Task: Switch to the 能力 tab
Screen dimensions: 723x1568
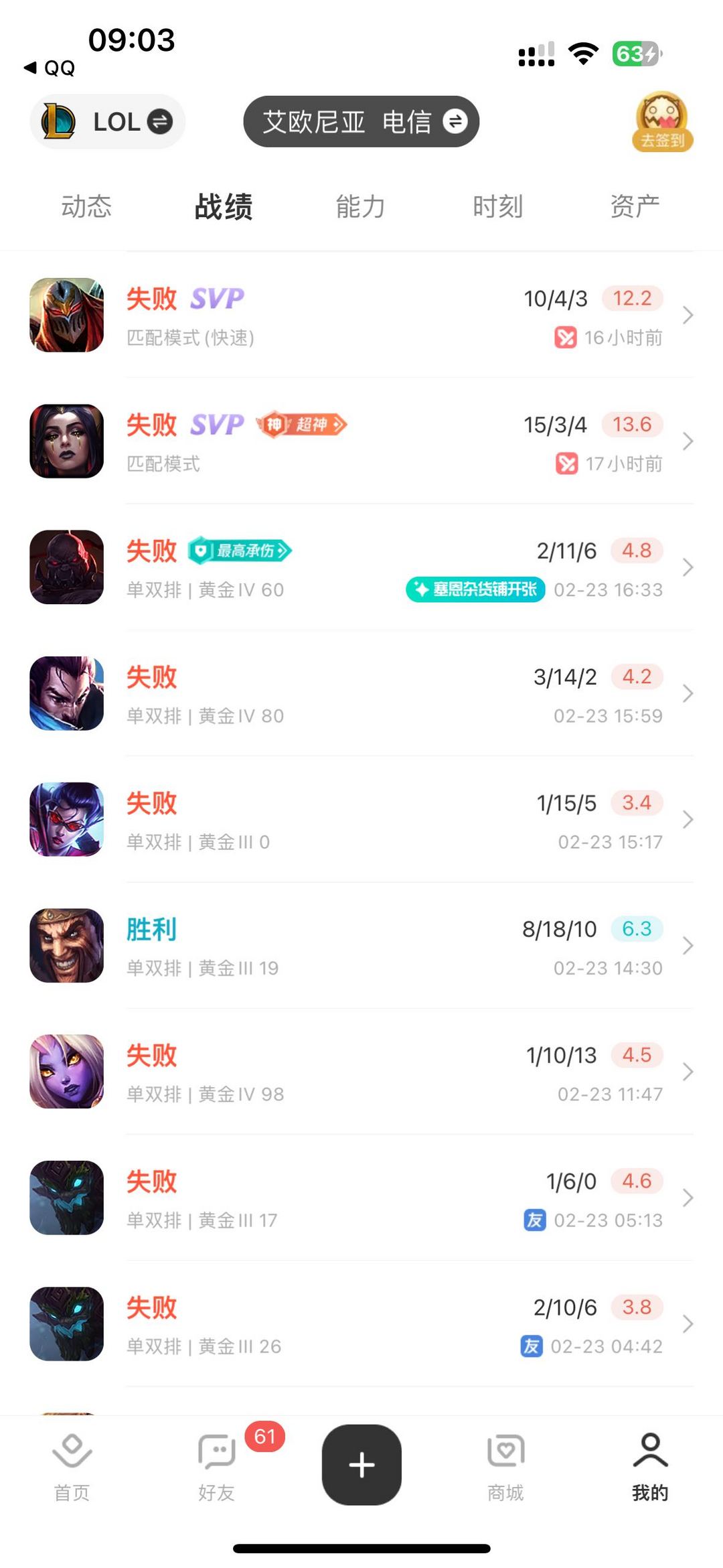Action: tap(360, 206)
